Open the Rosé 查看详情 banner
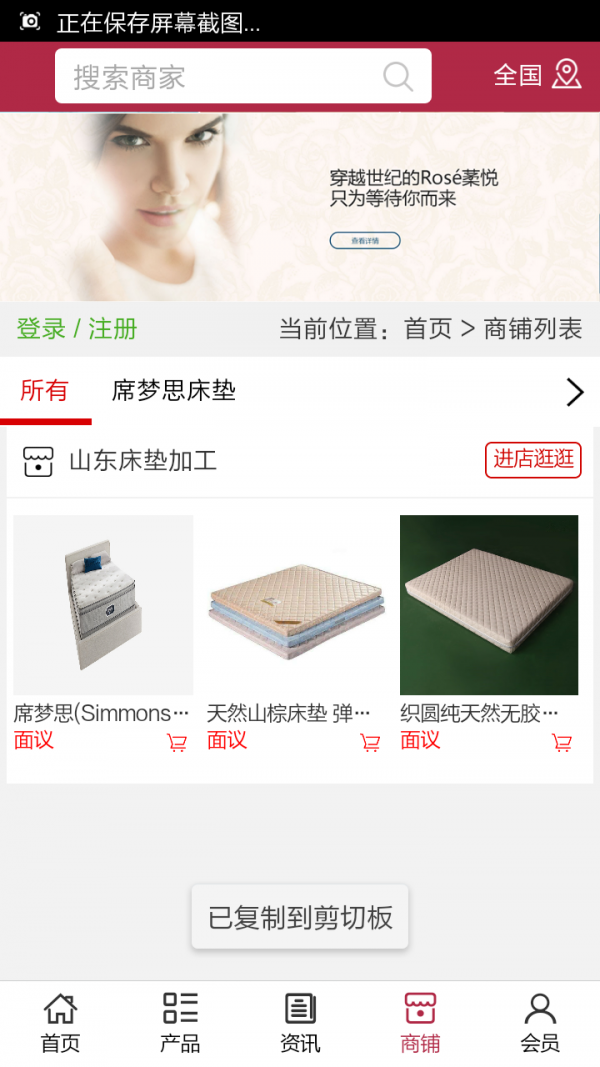 tap(365, 240)
